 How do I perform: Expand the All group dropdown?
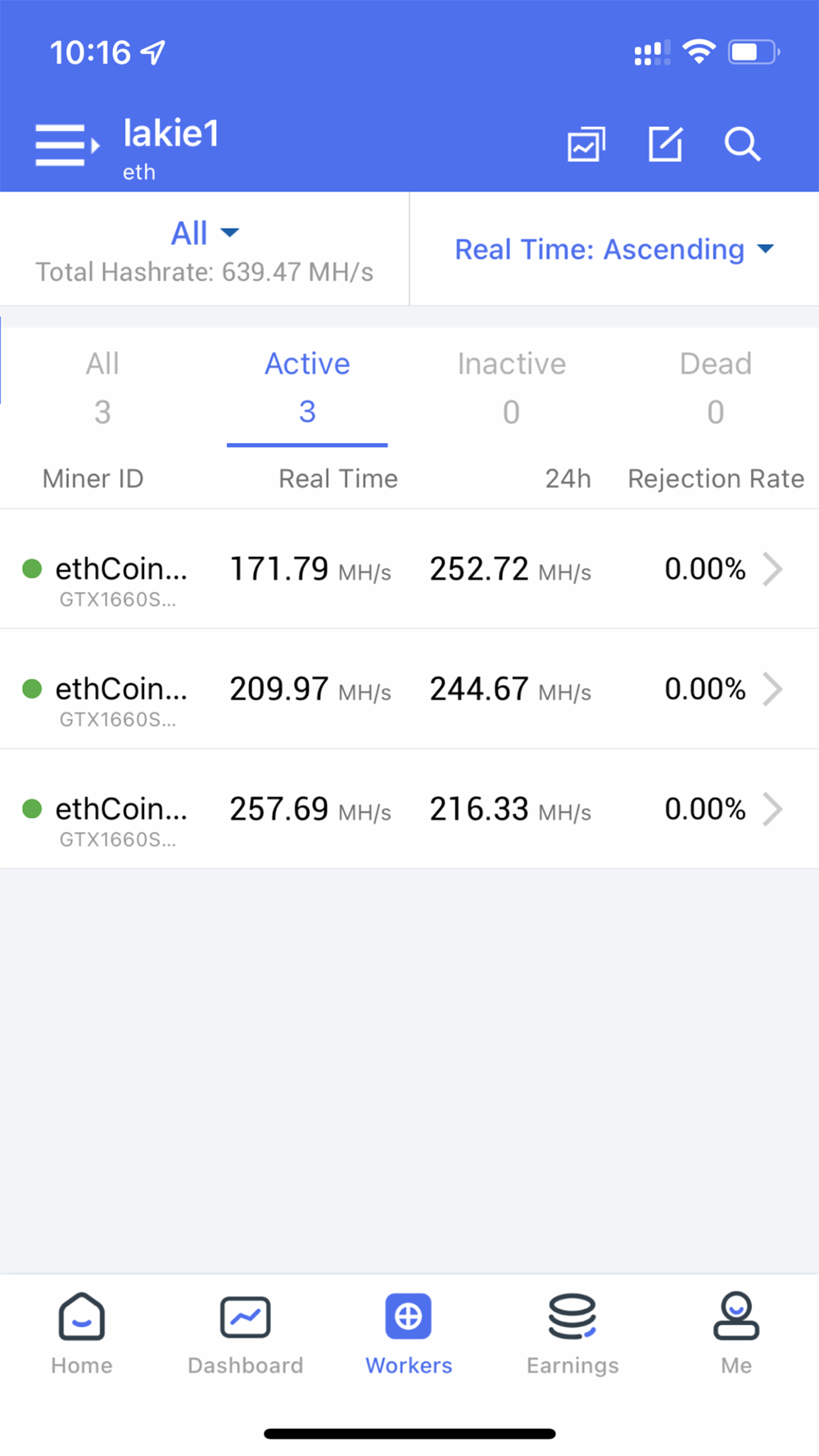coord(205,233)
